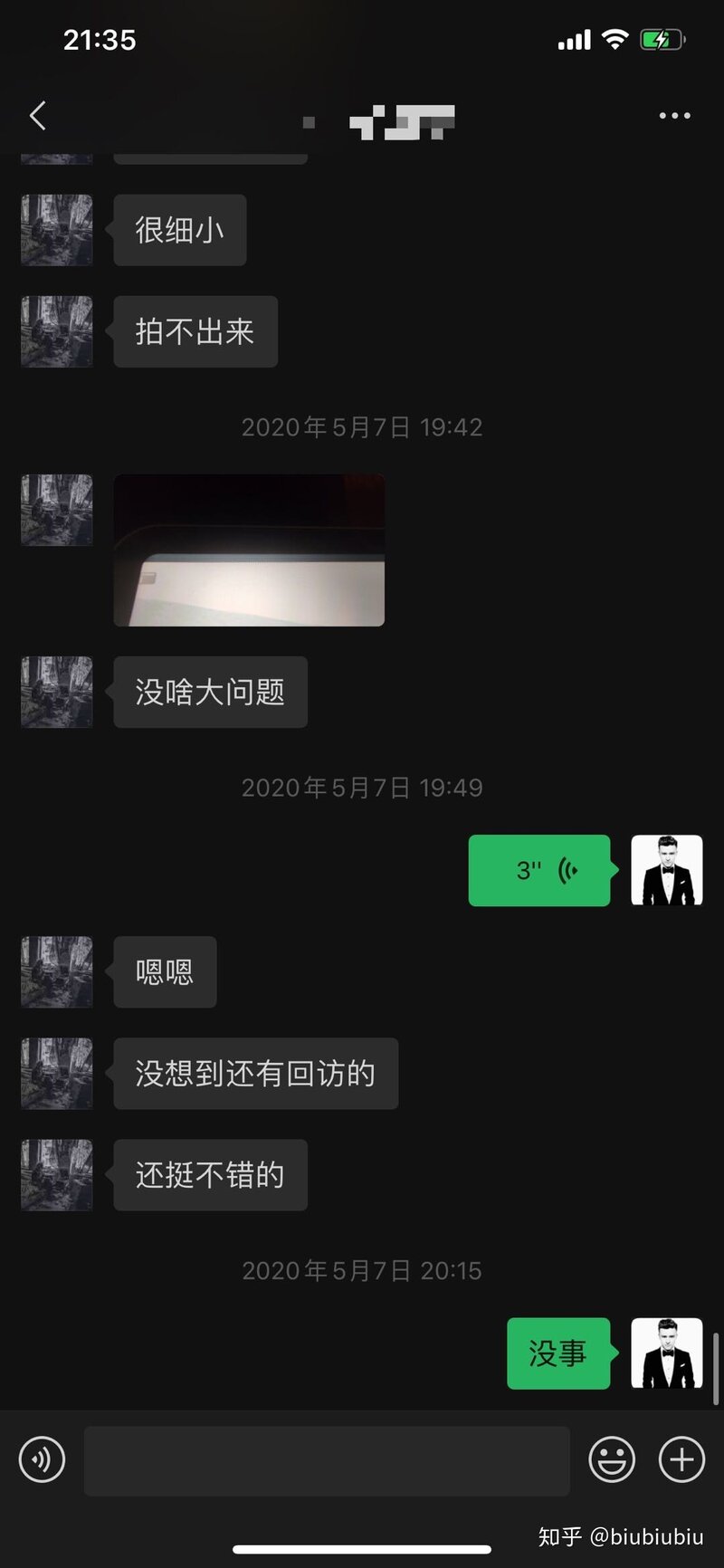Open the plus attachments menu

[x=681, y=1459]
